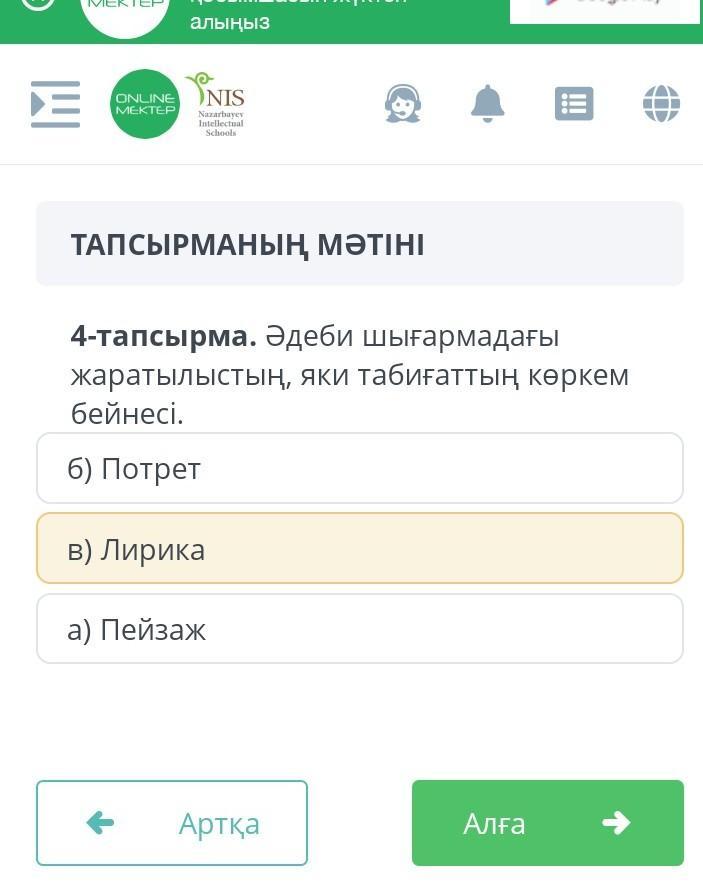703x896 pixels.
Task: Continue with the Алға button
Action: coord(547,823)
